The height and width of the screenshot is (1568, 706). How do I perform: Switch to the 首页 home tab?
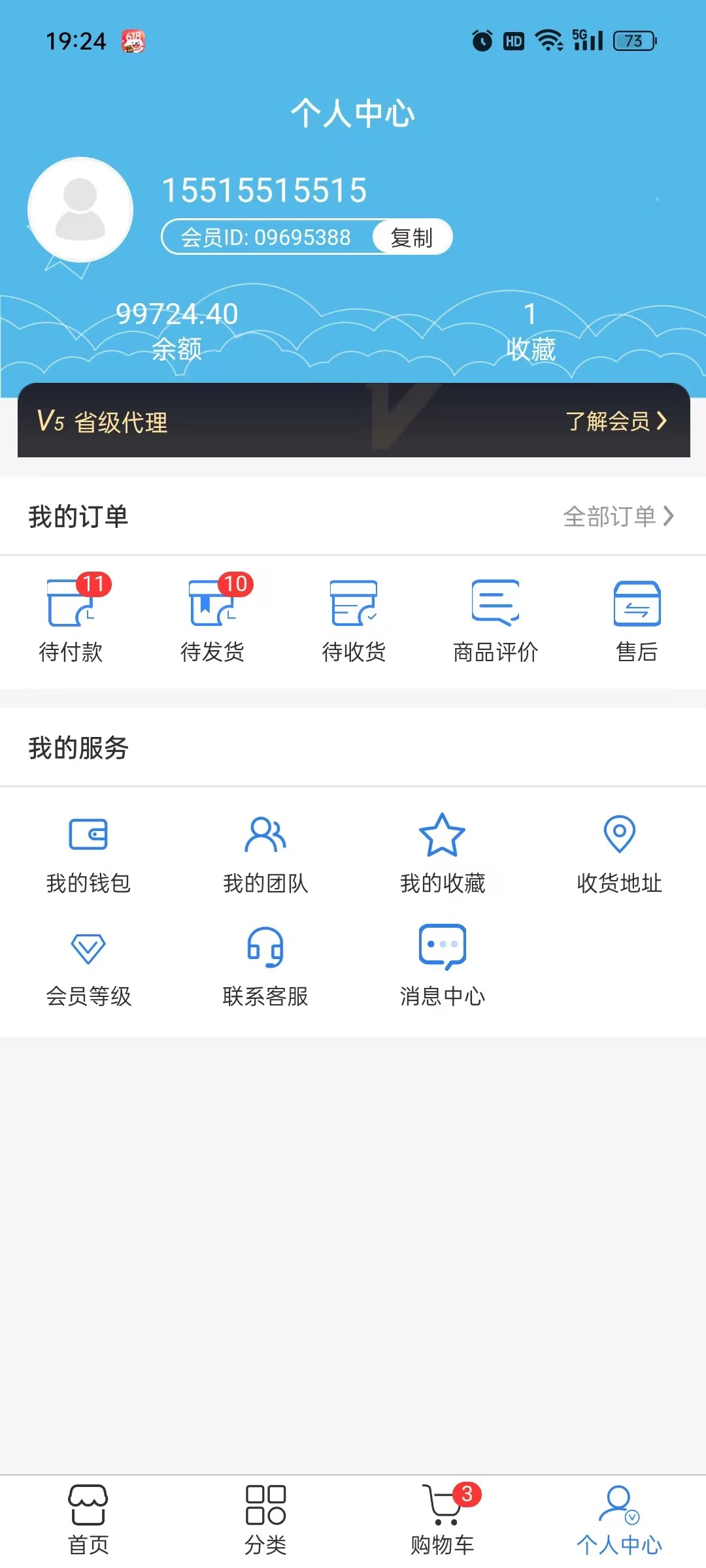[x=88, y=1520]
